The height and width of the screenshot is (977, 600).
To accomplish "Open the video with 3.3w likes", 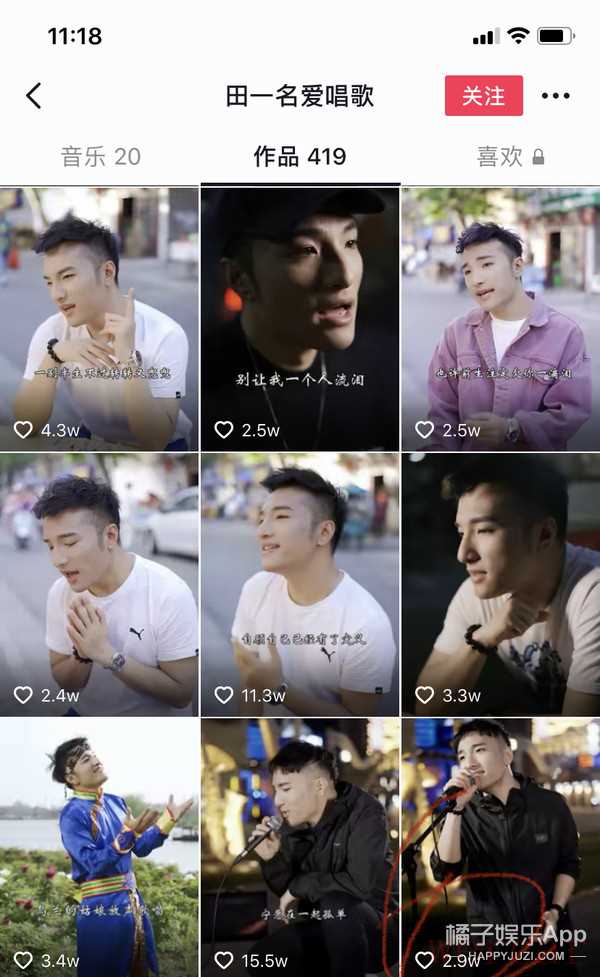I will tap(500, 583).
